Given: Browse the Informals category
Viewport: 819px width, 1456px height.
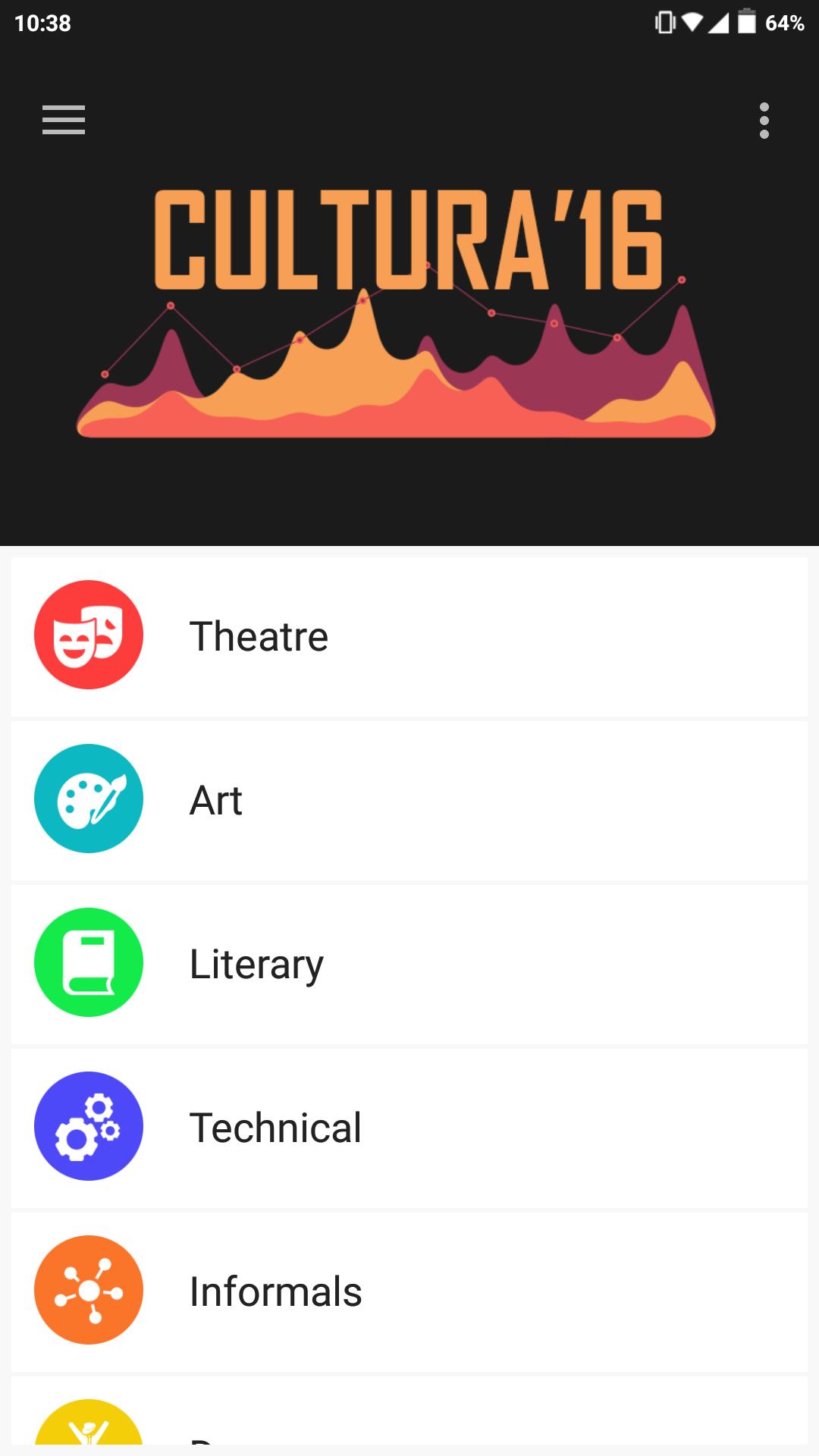Looking at the screenshot, I should click(409, 1291).
